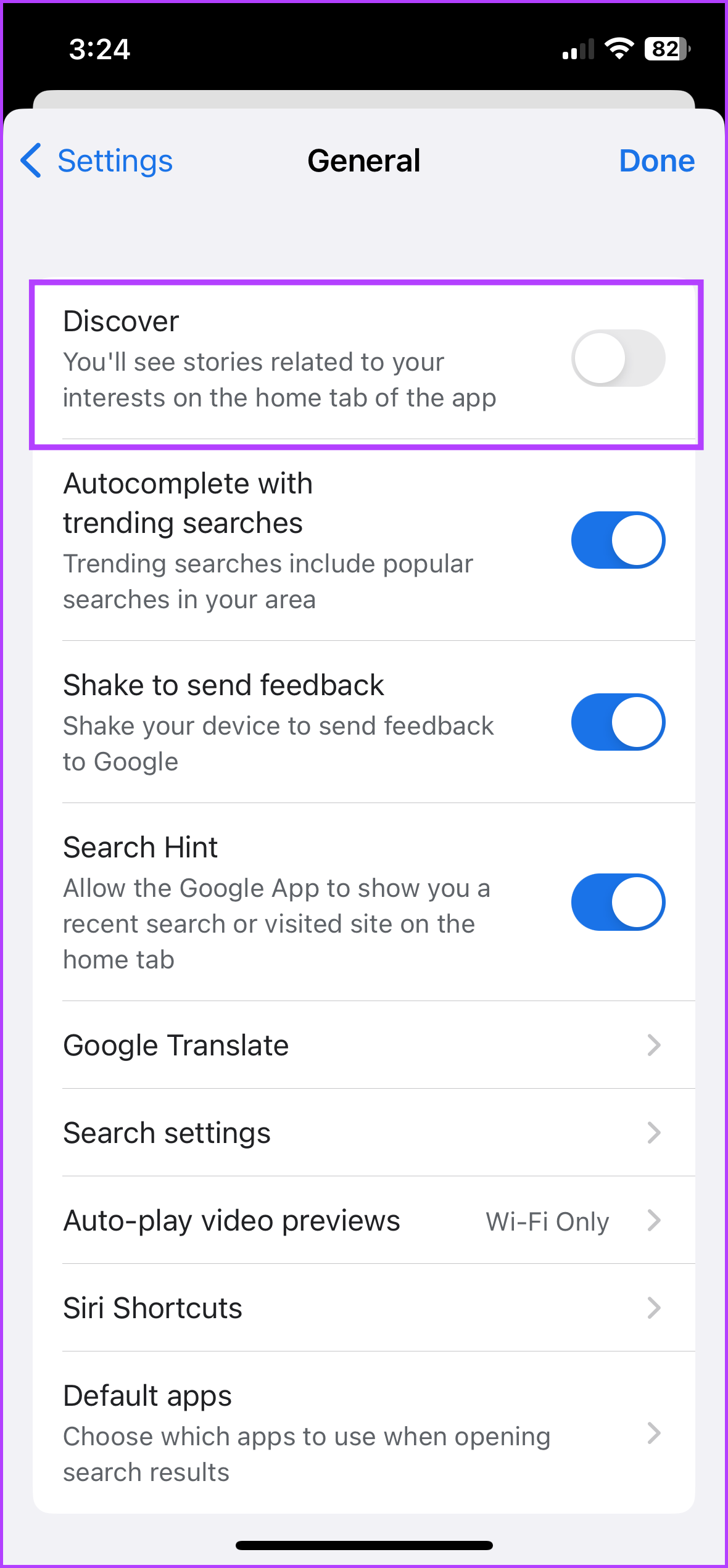Turn off Autocomplete with trending searches
The width and height of the screenshot is (728, 1568).
(x=618, y=540)
